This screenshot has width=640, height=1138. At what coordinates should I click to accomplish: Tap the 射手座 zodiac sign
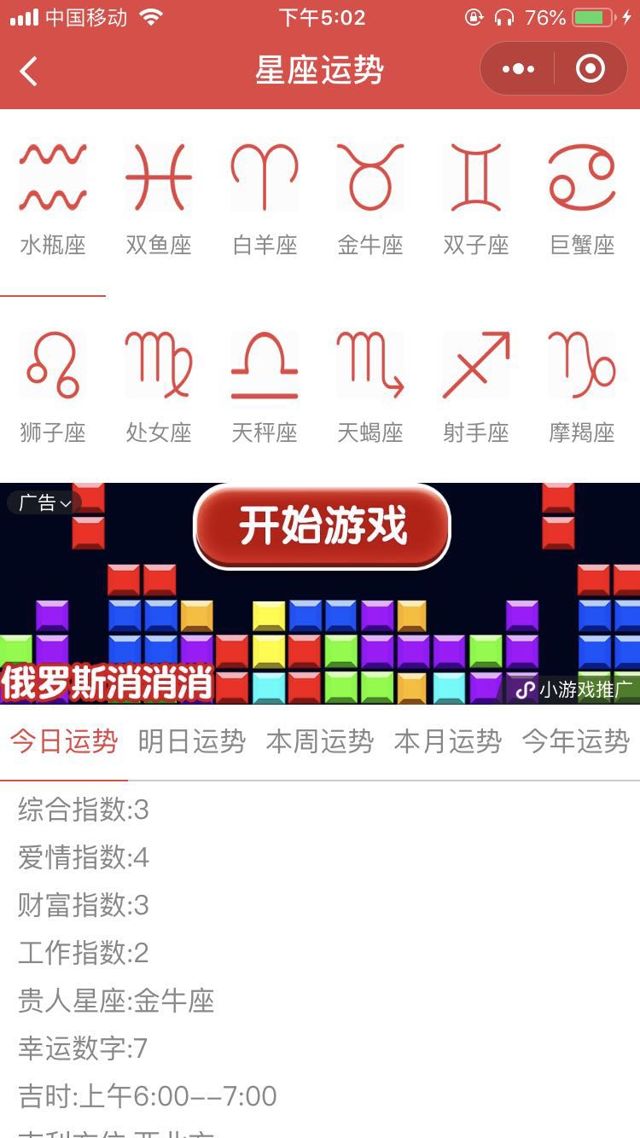(476, 386)
